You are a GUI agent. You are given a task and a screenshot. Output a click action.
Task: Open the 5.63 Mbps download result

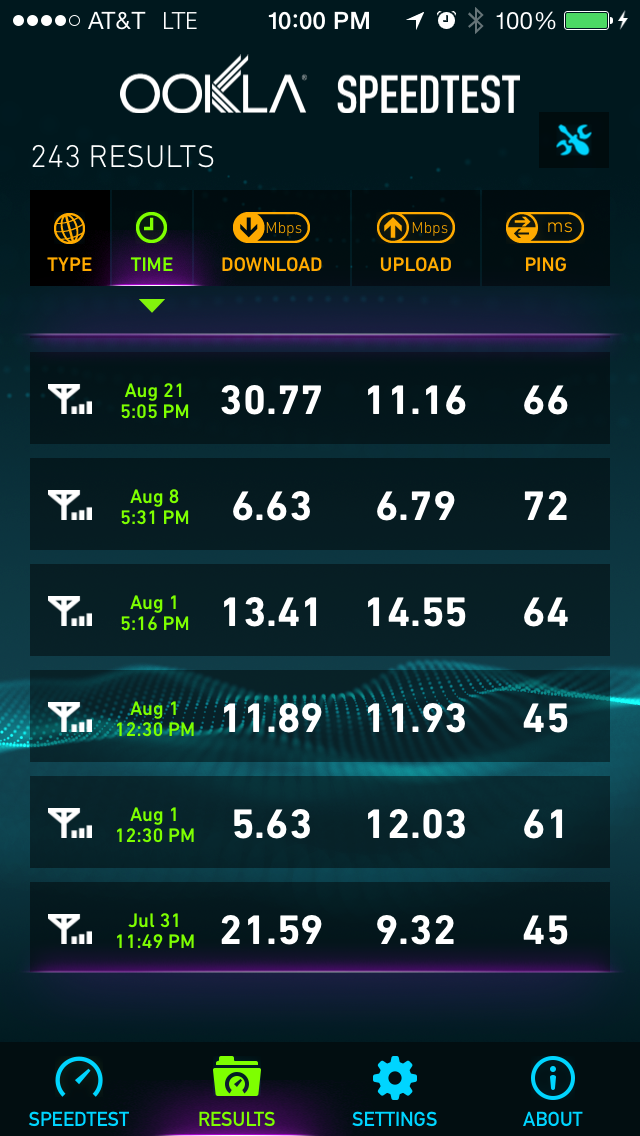coord(320,822)
